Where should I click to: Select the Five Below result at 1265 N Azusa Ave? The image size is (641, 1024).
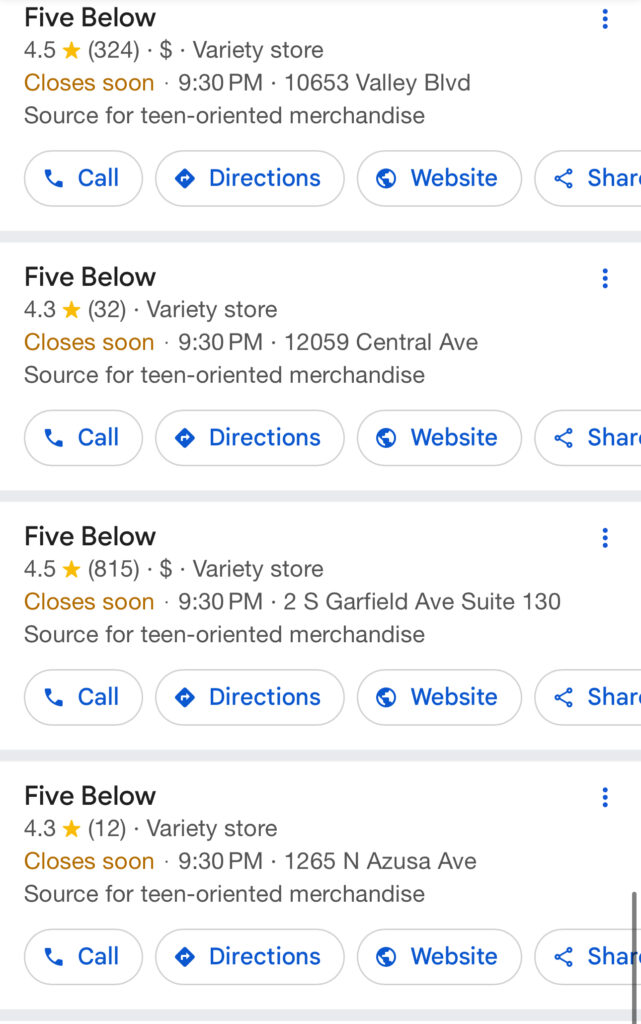90,796
